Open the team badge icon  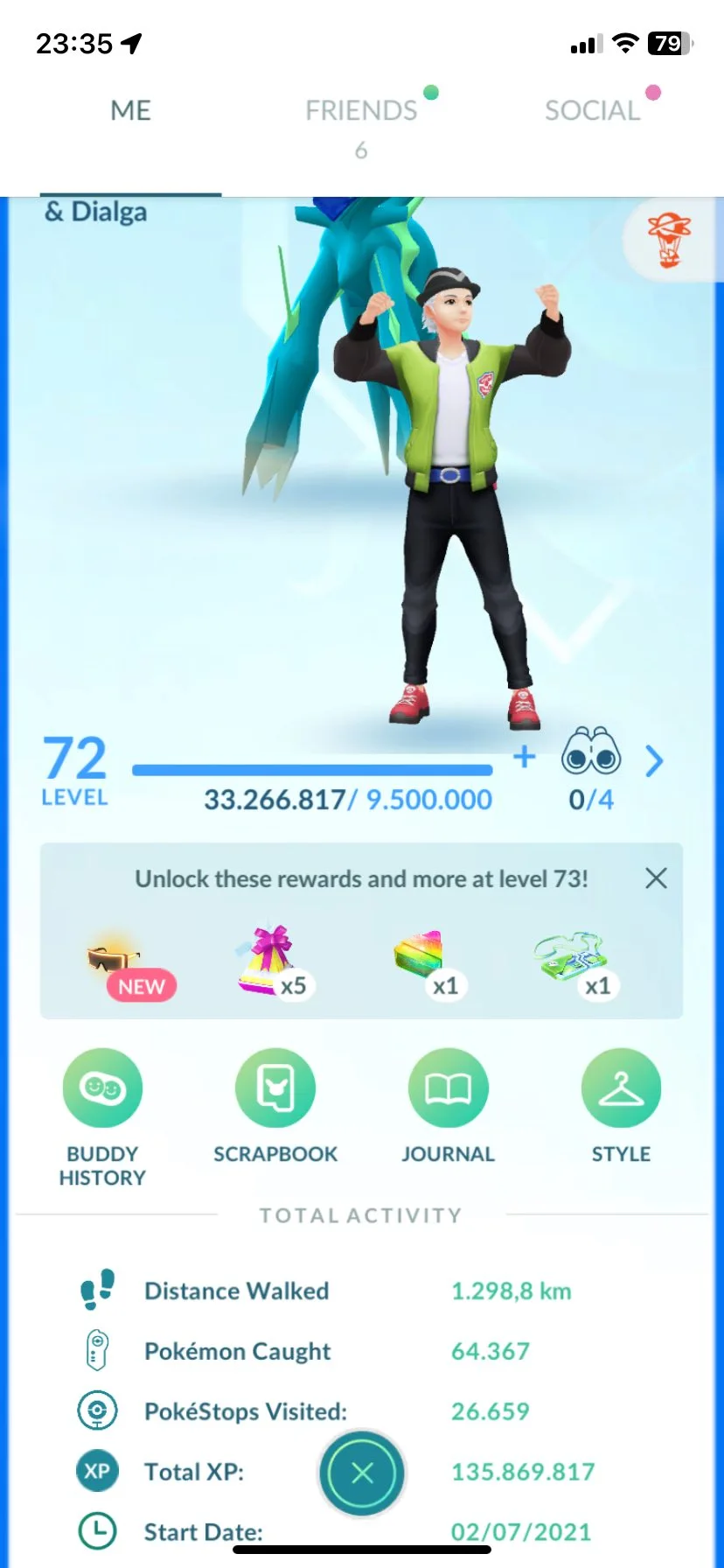pos(669,240)
